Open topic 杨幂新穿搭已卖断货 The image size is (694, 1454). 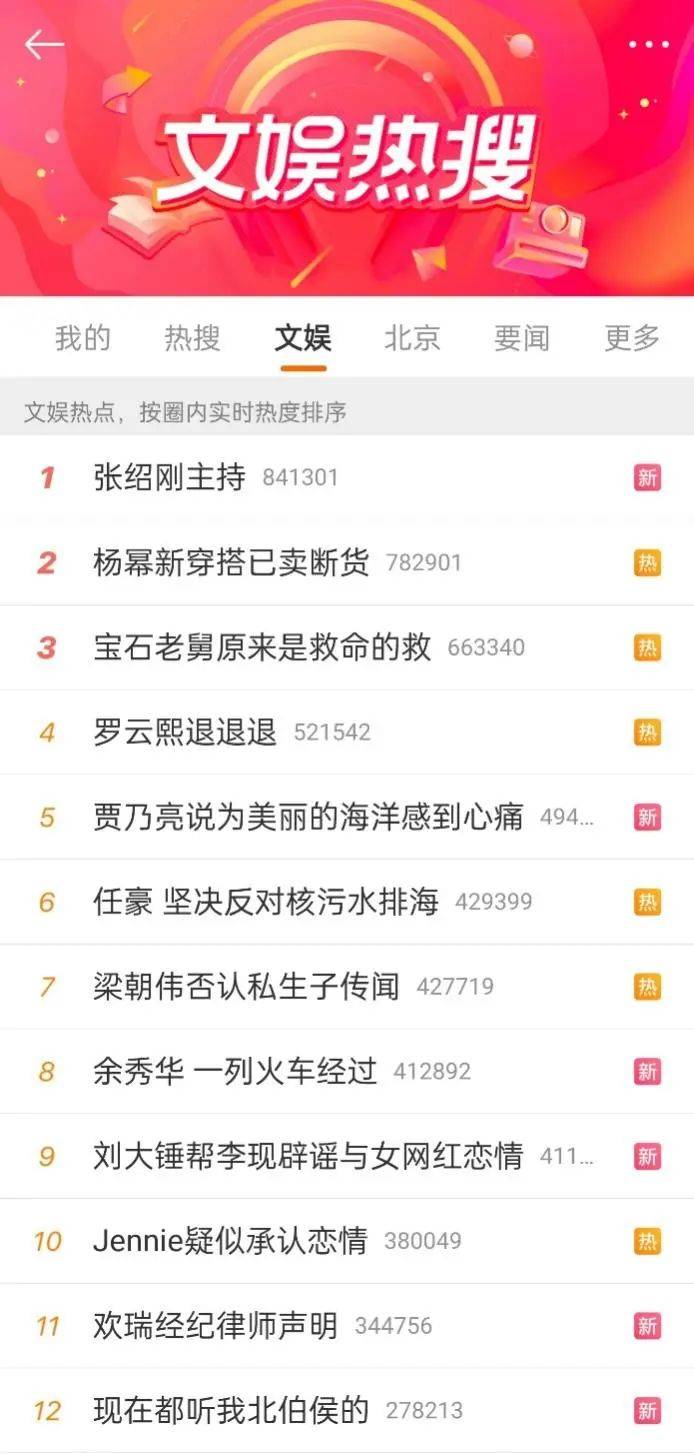[x=231, y=563]
